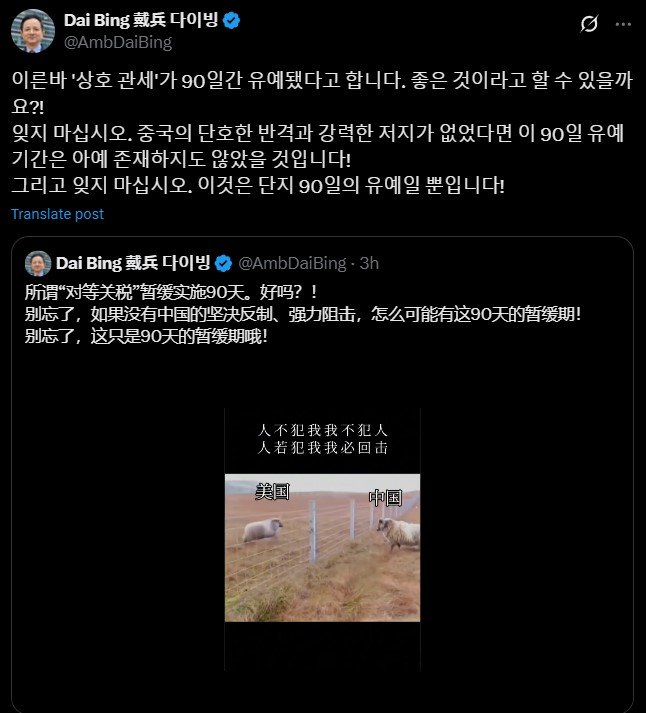This screenshot has width=646, height=713.
Task: Open the @AmbDaiBing handle at top
Action: pyautogui.click(x=117, y=42)
